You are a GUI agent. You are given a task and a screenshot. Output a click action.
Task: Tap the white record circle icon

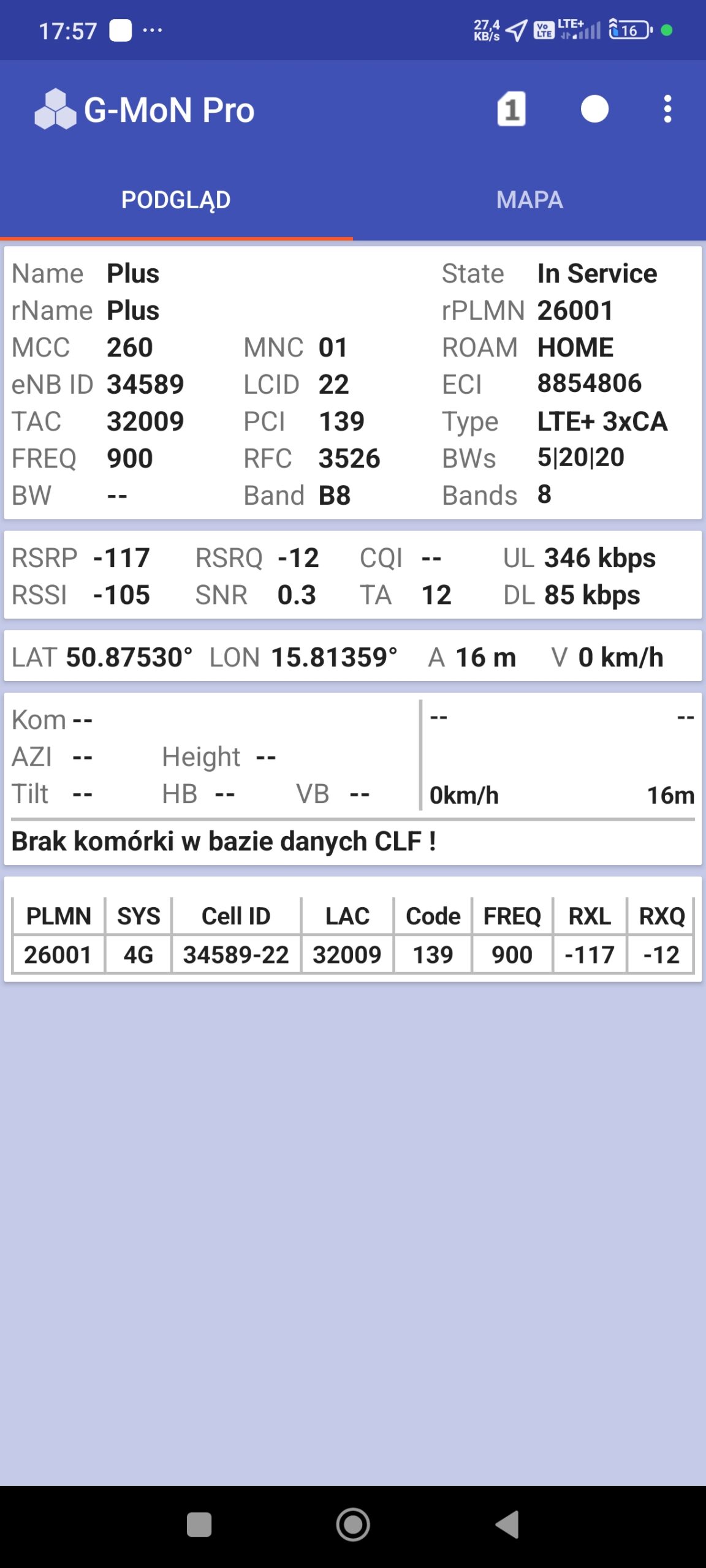(x=594, y=109)
